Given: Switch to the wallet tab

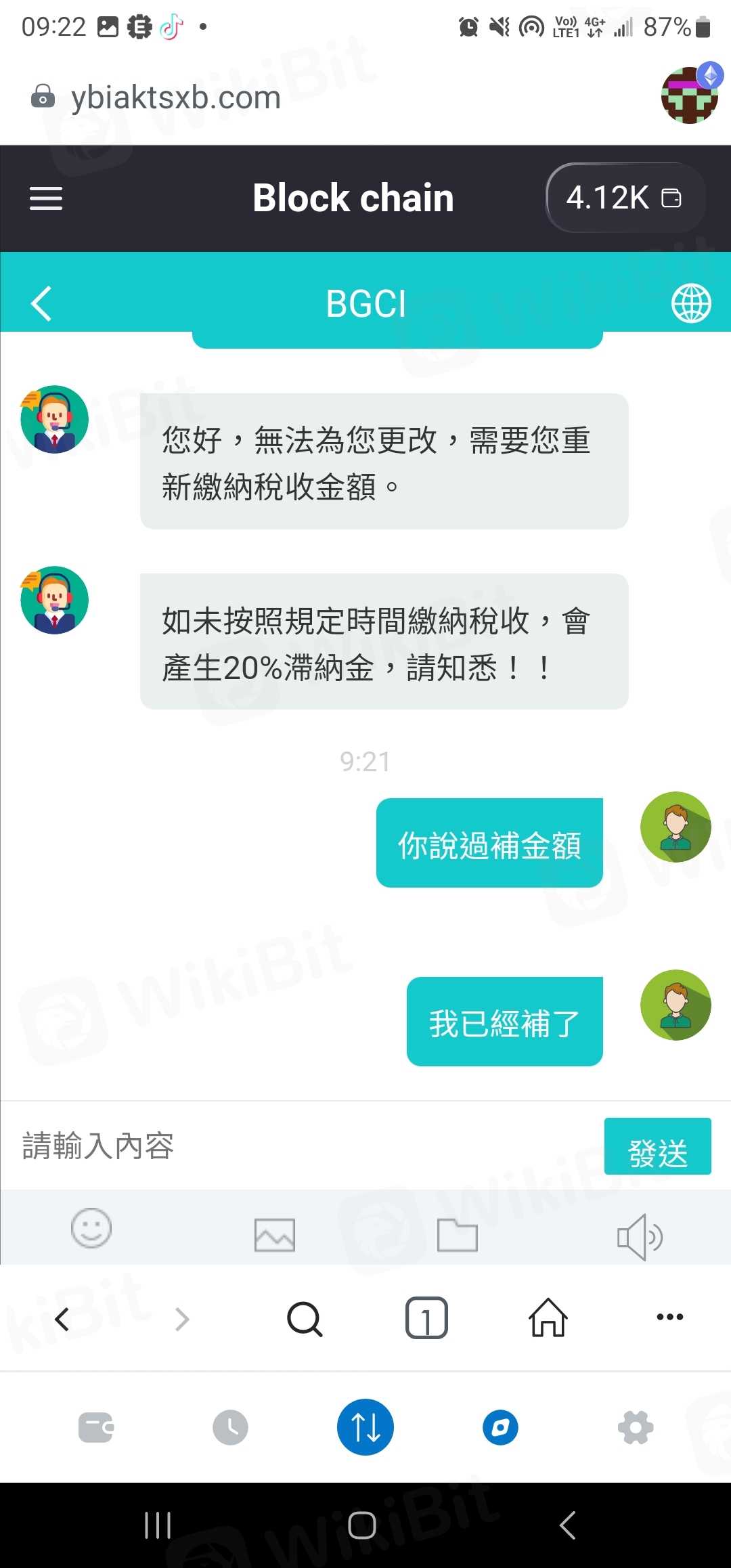Looking at the screenshot, I should point(95,1428).
